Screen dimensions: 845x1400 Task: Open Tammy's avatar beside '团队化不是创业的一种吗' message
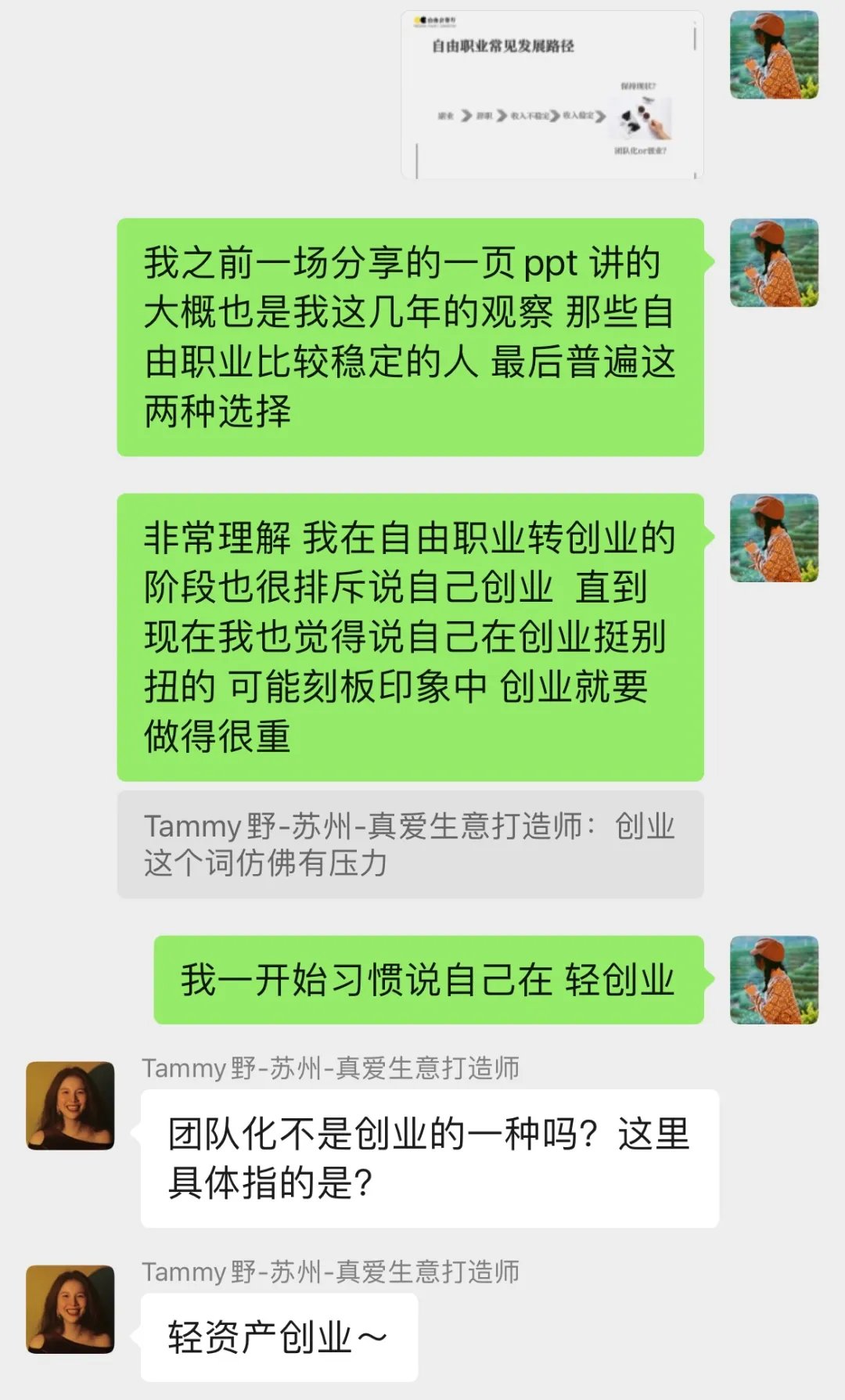tap(70, 1105)
